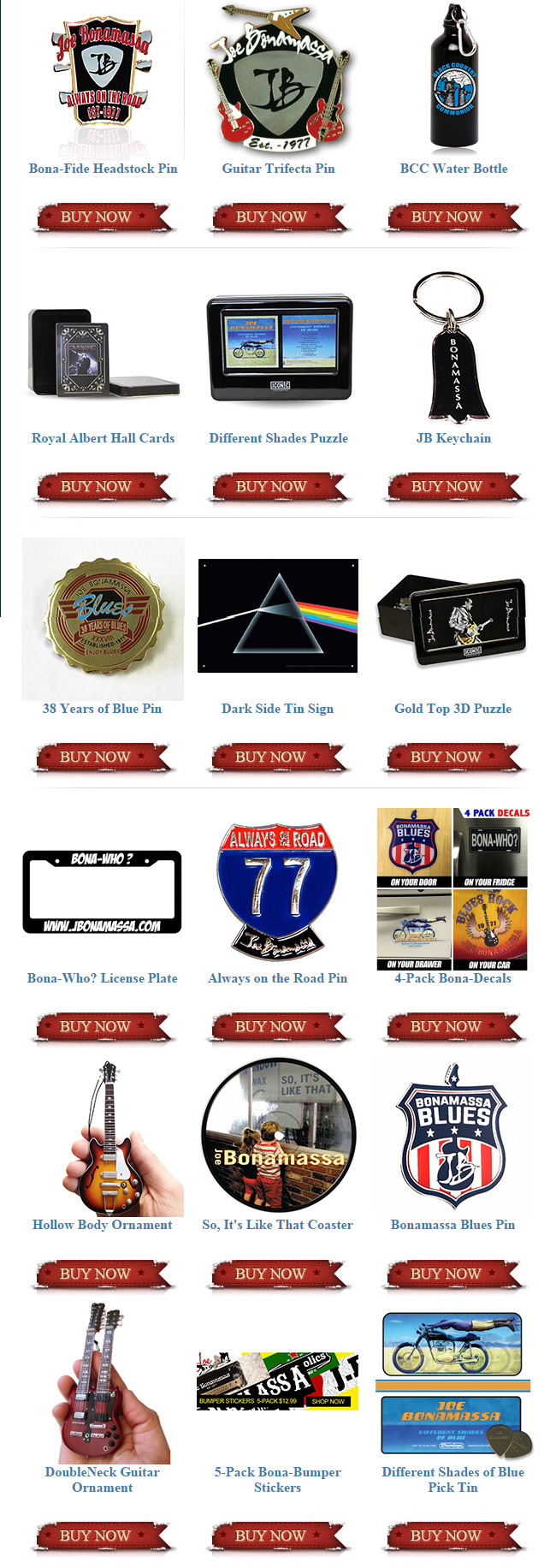
Task: Open the Bonamassa Blues Pin image
Action: (x=453, y=1137)
